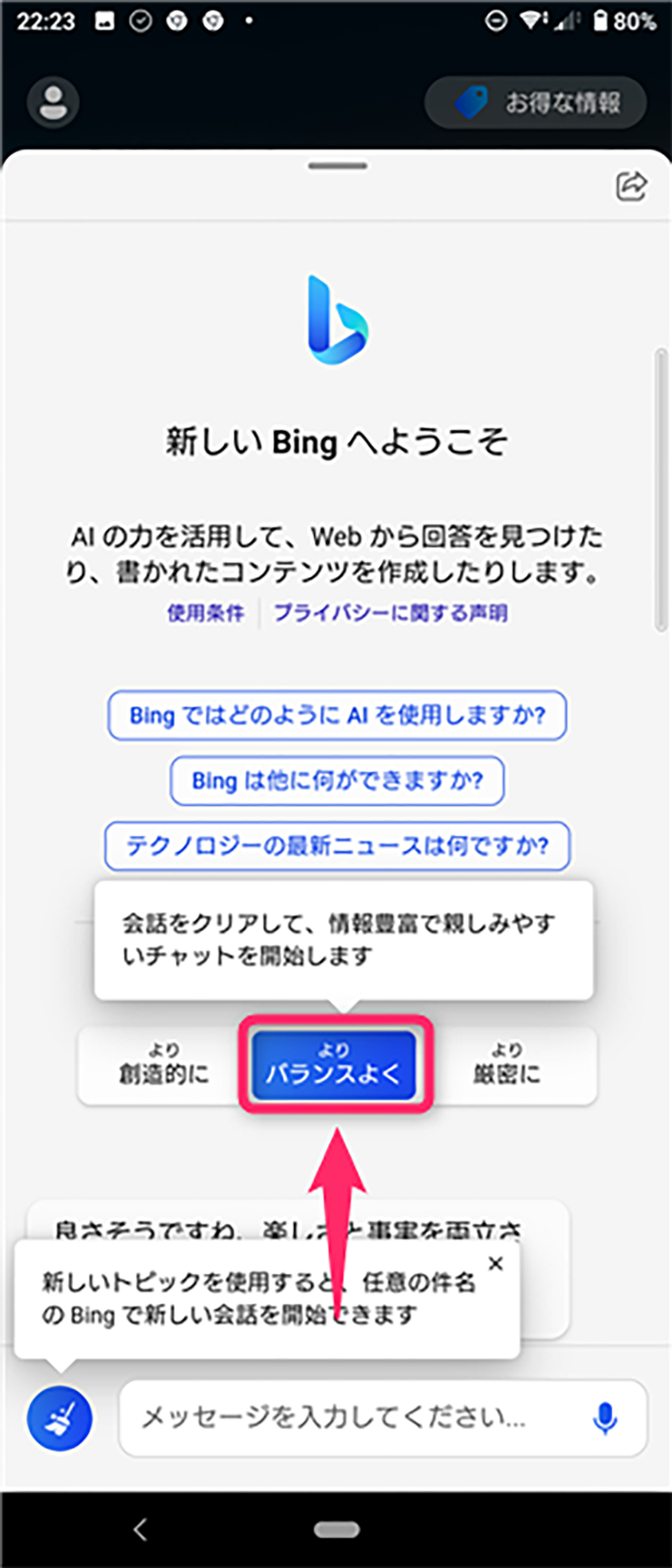Open the 使用条件 terms link
The image size is (672, 1568).
click(205, 613)
